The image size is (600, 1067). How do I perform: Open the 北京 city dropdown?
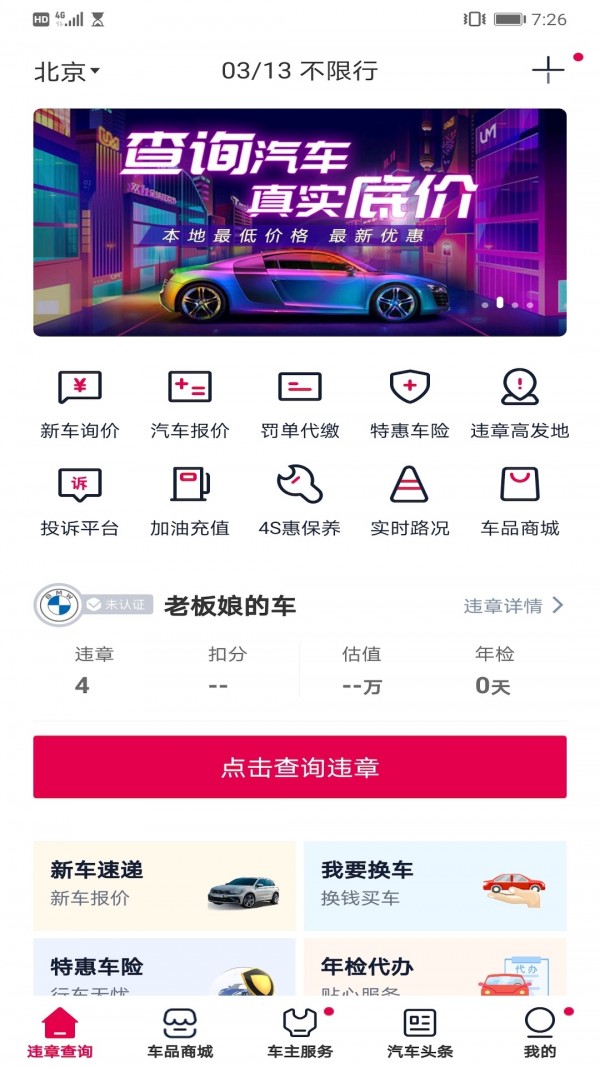coord(67,72)
